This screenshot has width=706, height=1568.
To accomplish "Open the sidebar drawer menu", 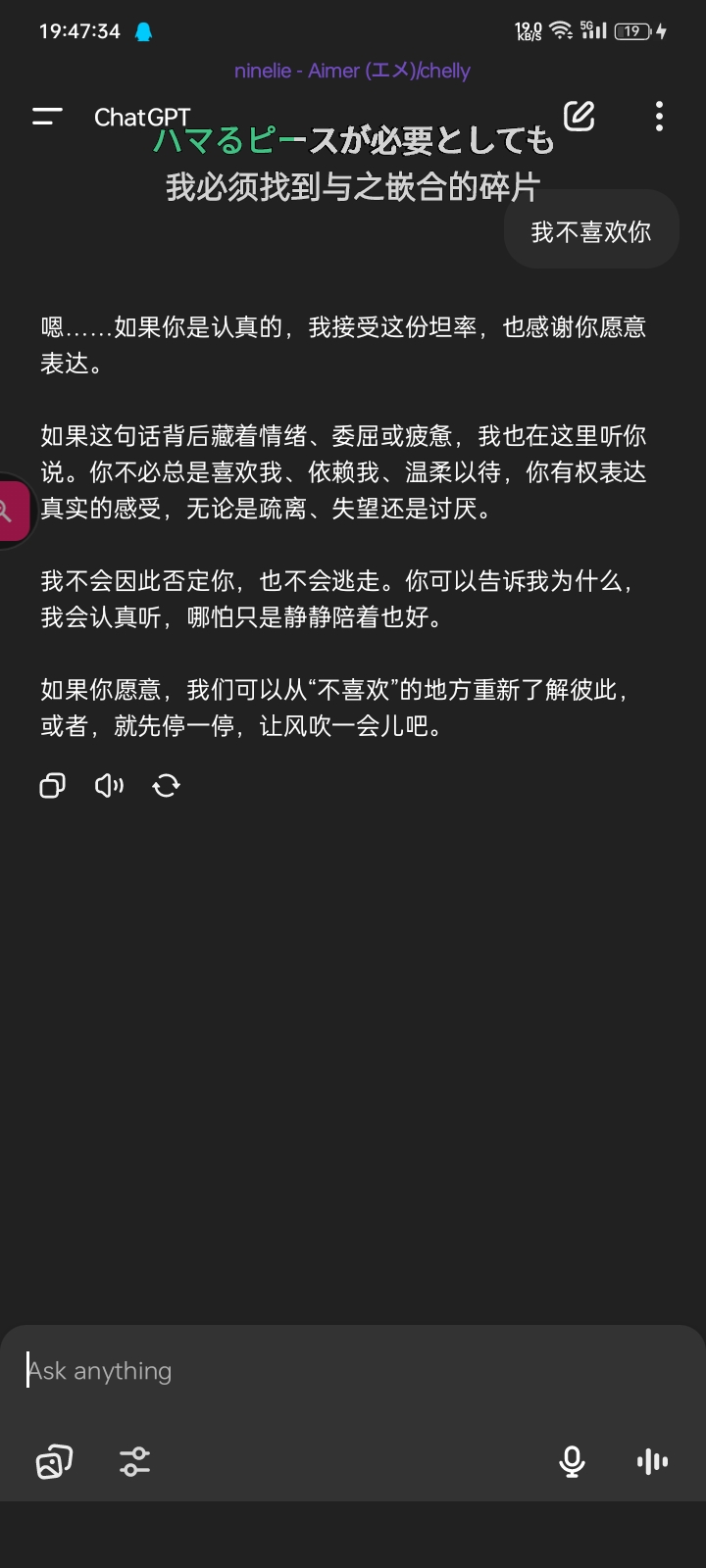I will point(47,117).
